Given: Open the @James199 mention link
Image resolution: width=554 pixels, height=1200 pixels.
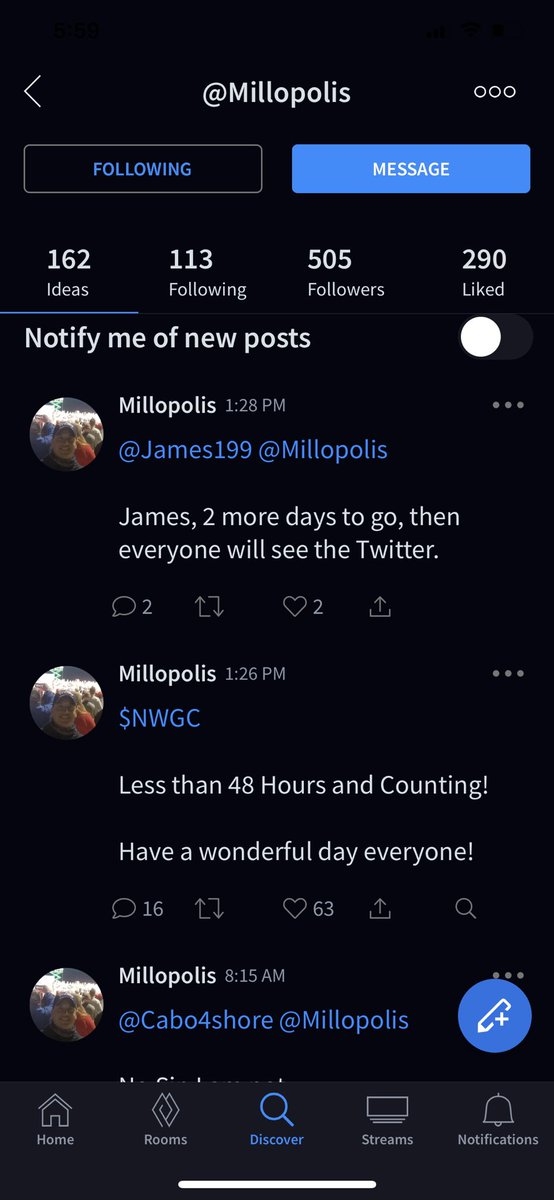Looking at the screenshot, I should (x=185, y=450).
